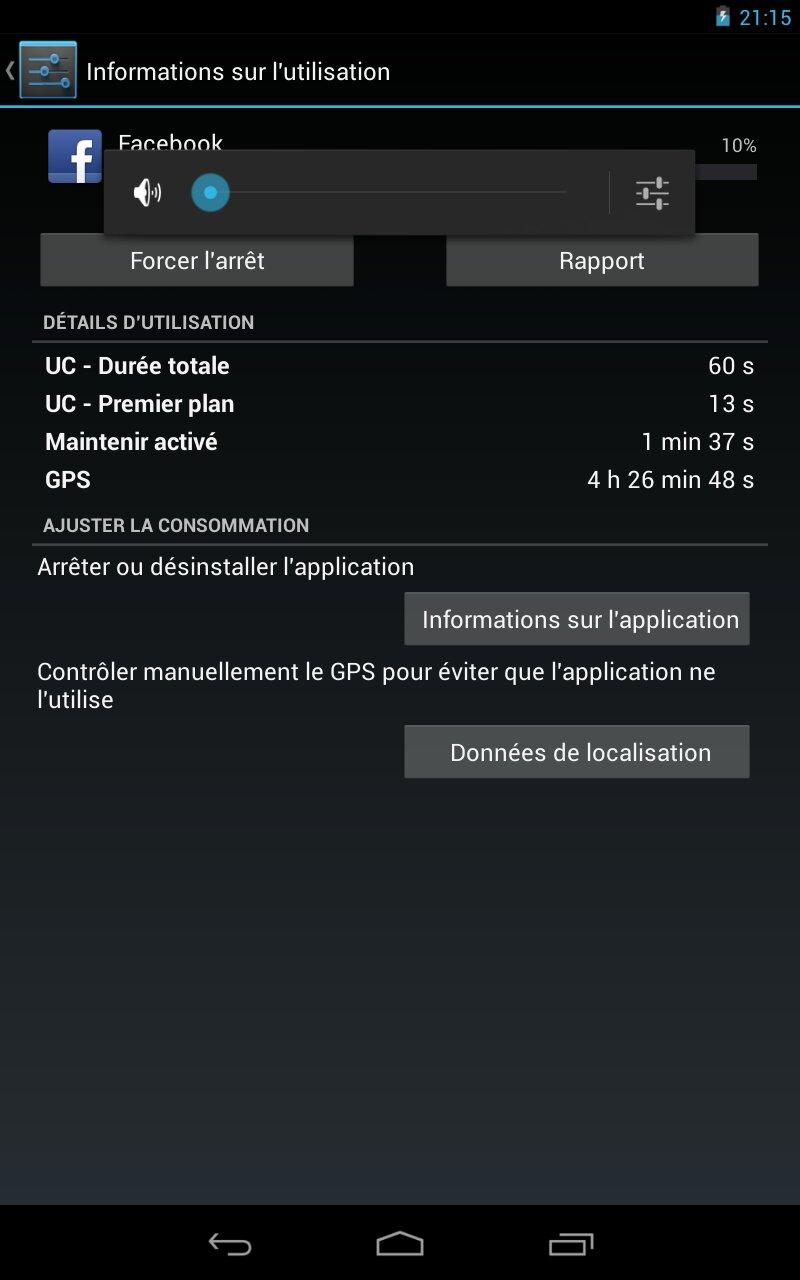This screenshot has height=1280, width=800.
Task: Open Informations sur l'application
Action: (x=577, y=619)
